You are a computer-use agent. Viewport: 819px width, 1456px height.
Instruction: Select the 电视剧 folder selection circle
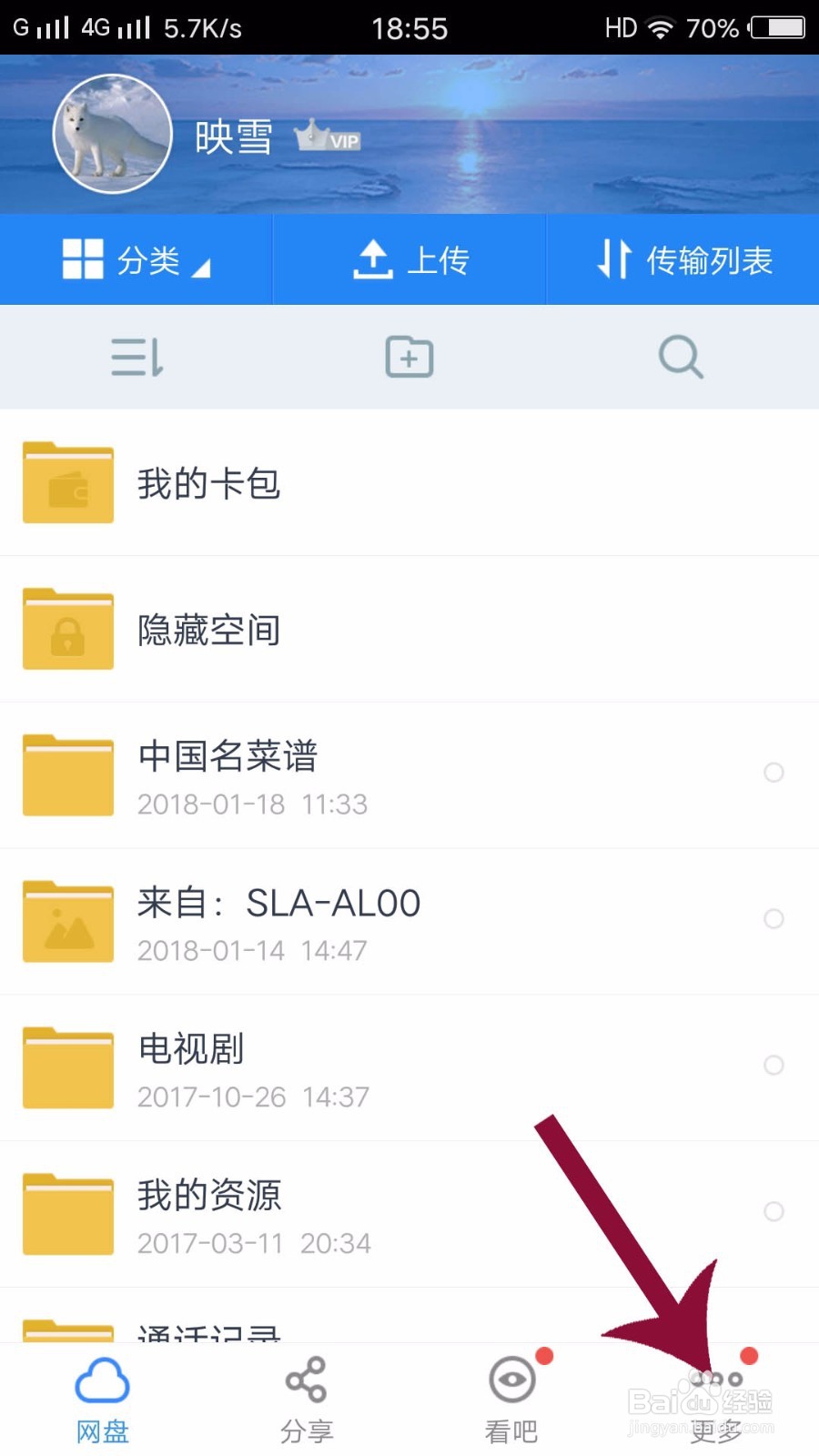pos(774,1066)
